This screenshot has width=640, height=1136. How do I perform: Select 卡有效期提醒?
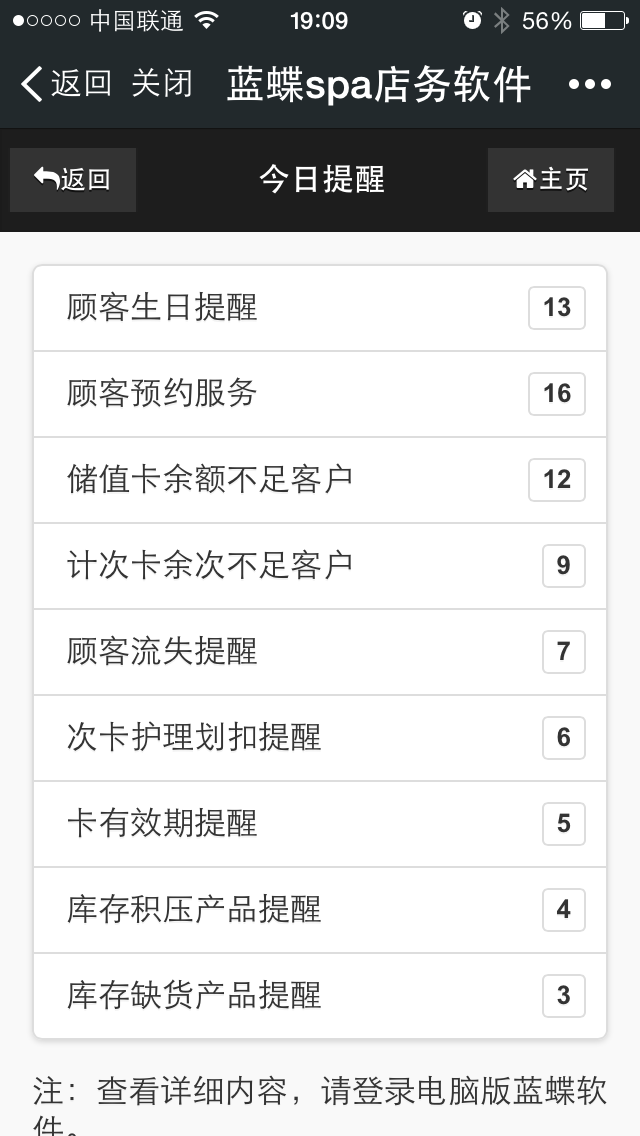(320, 824)
